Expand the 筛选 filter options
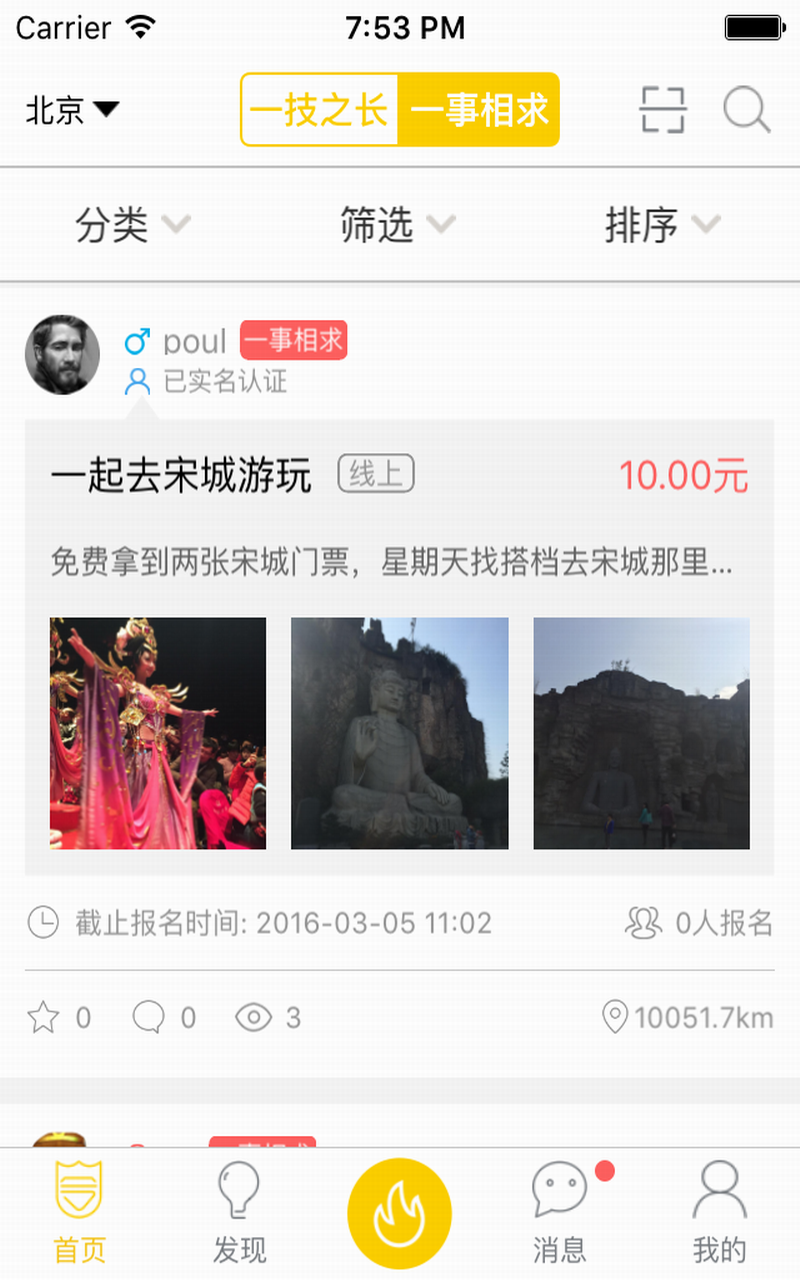The width and height of the screenshot is (800, 1280). coord(397,225)
